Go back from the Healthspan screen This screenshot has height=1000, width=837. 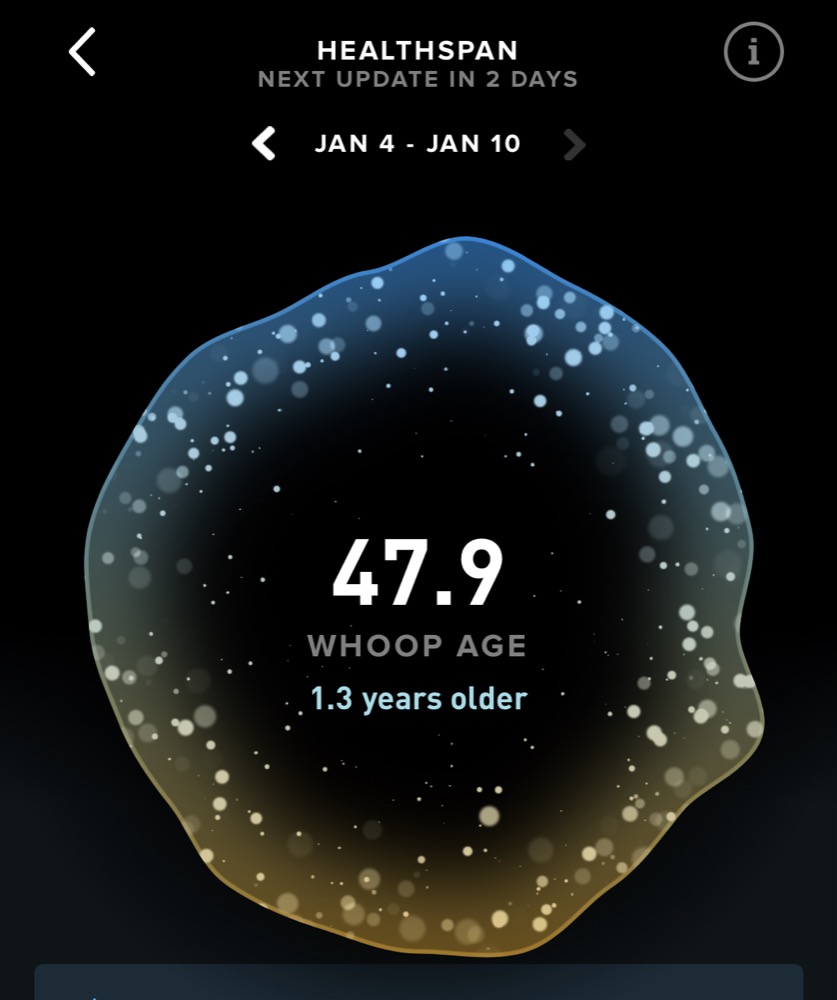point(83,52)
